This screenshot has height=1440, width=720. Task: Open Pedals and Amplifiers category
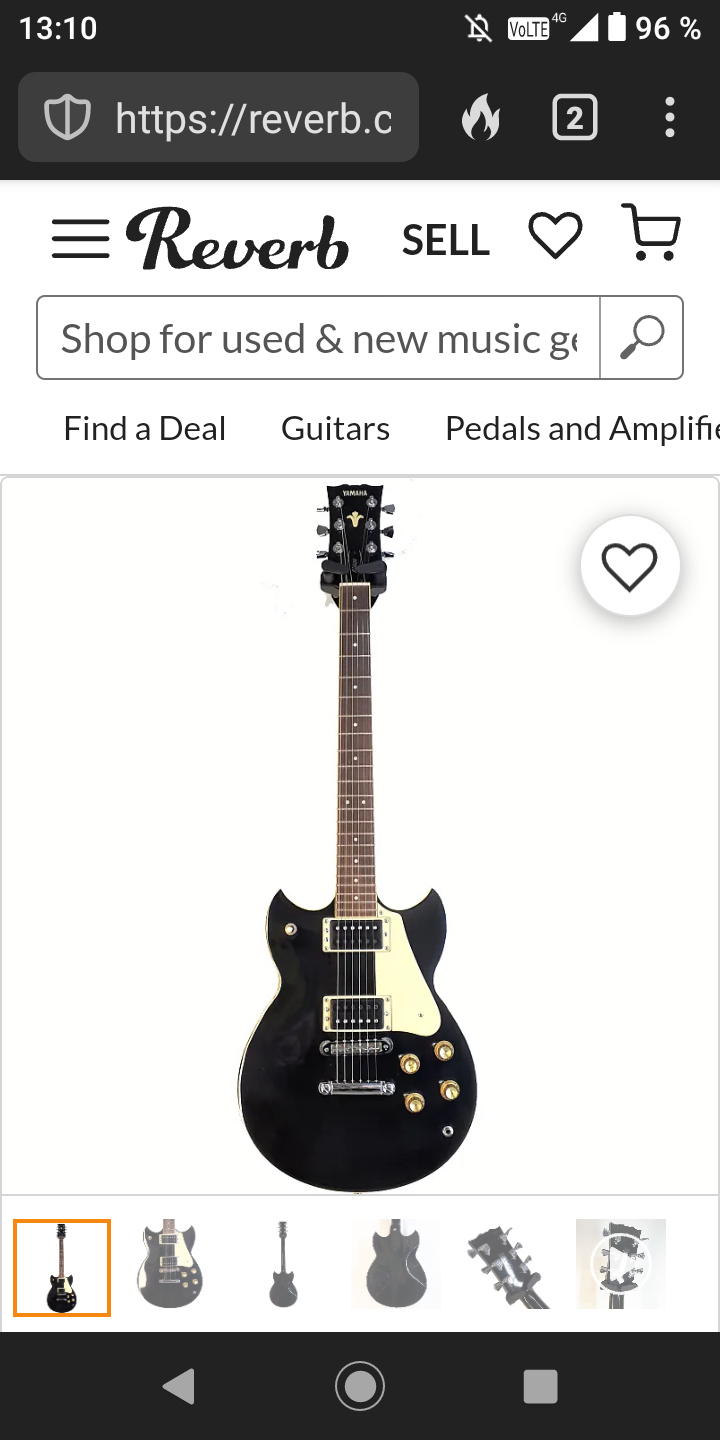click(582, 429)
